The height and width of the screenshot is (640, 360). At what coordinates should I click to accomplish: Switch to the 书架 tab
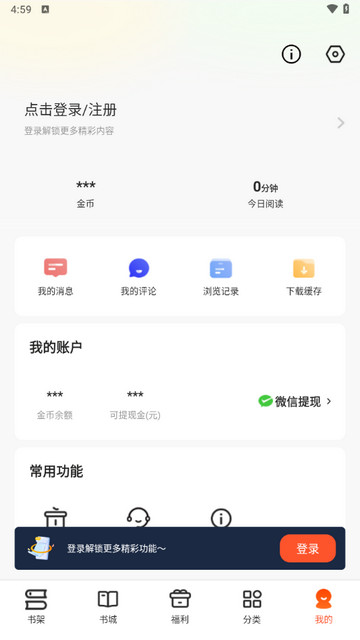36,607
